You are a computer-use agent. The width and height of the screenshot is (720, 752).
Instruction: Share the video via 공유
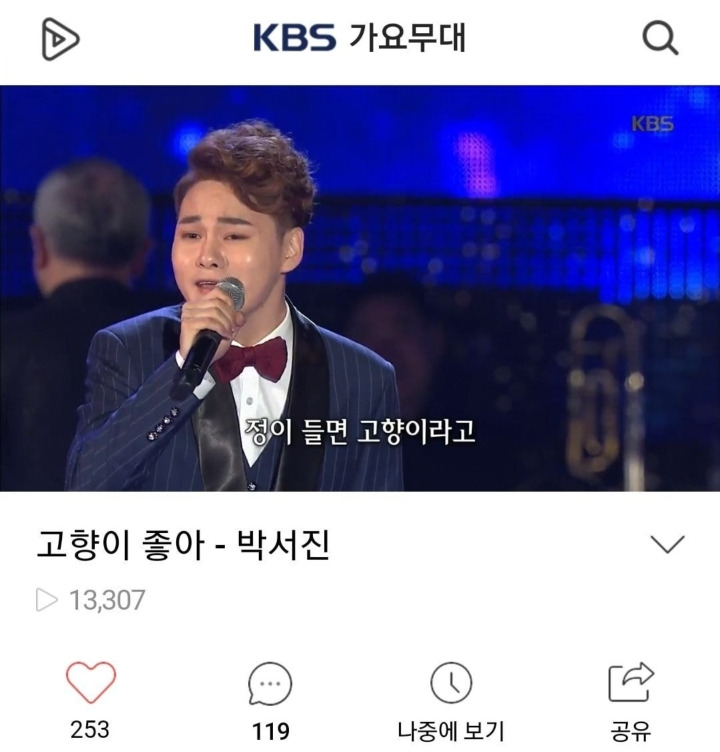(x=631, y=684)
